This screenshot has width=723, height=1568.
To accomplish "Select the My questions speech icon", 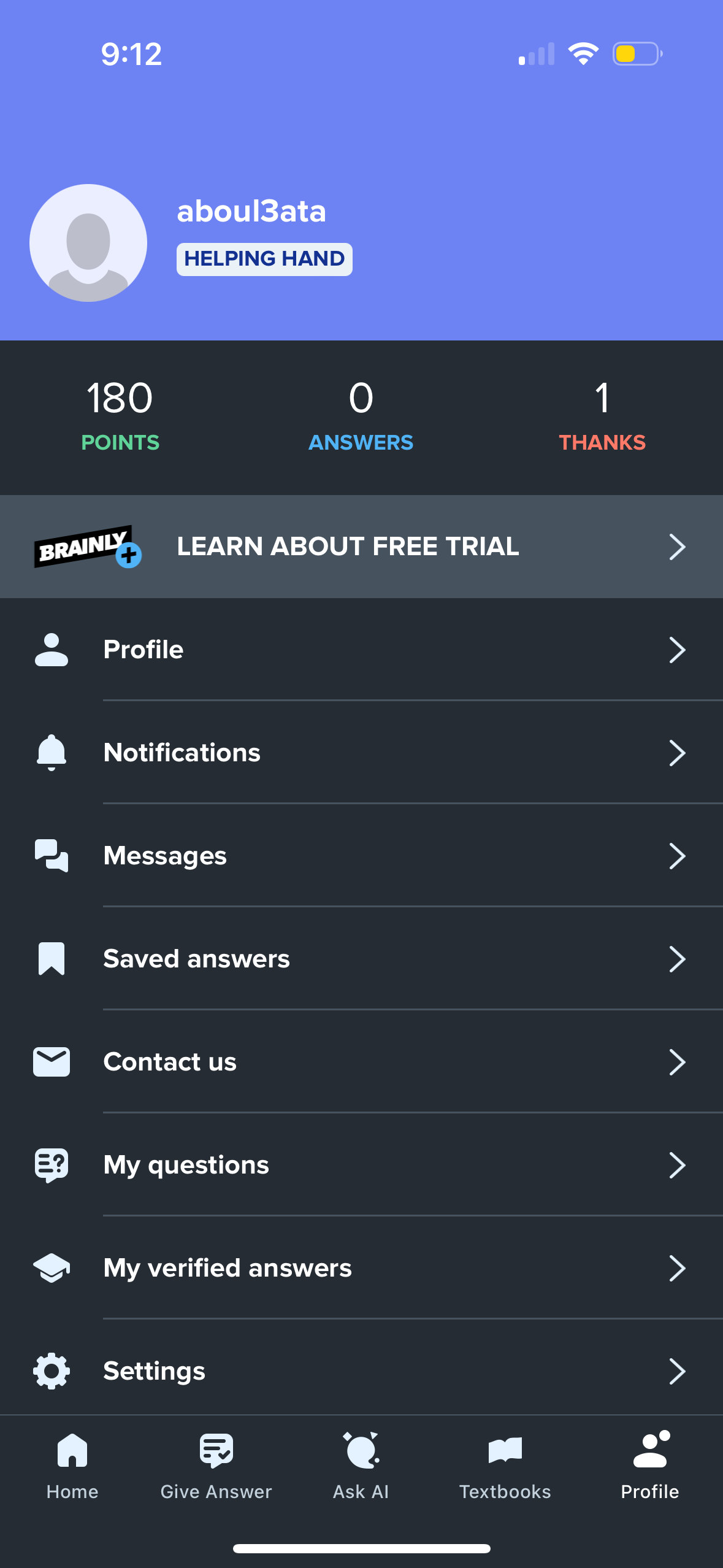I will 52,1164.
